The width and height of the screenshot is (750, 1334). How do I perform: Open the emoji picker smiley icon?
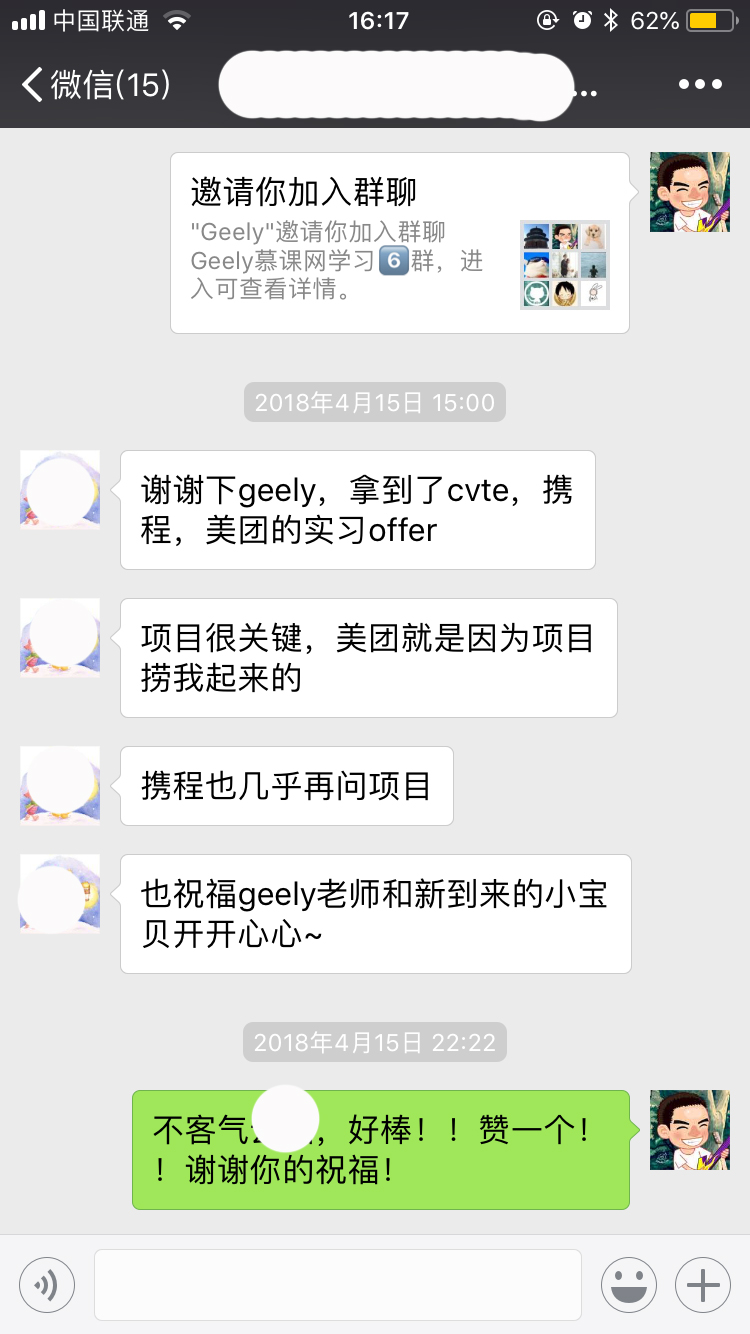(628, 1284)
